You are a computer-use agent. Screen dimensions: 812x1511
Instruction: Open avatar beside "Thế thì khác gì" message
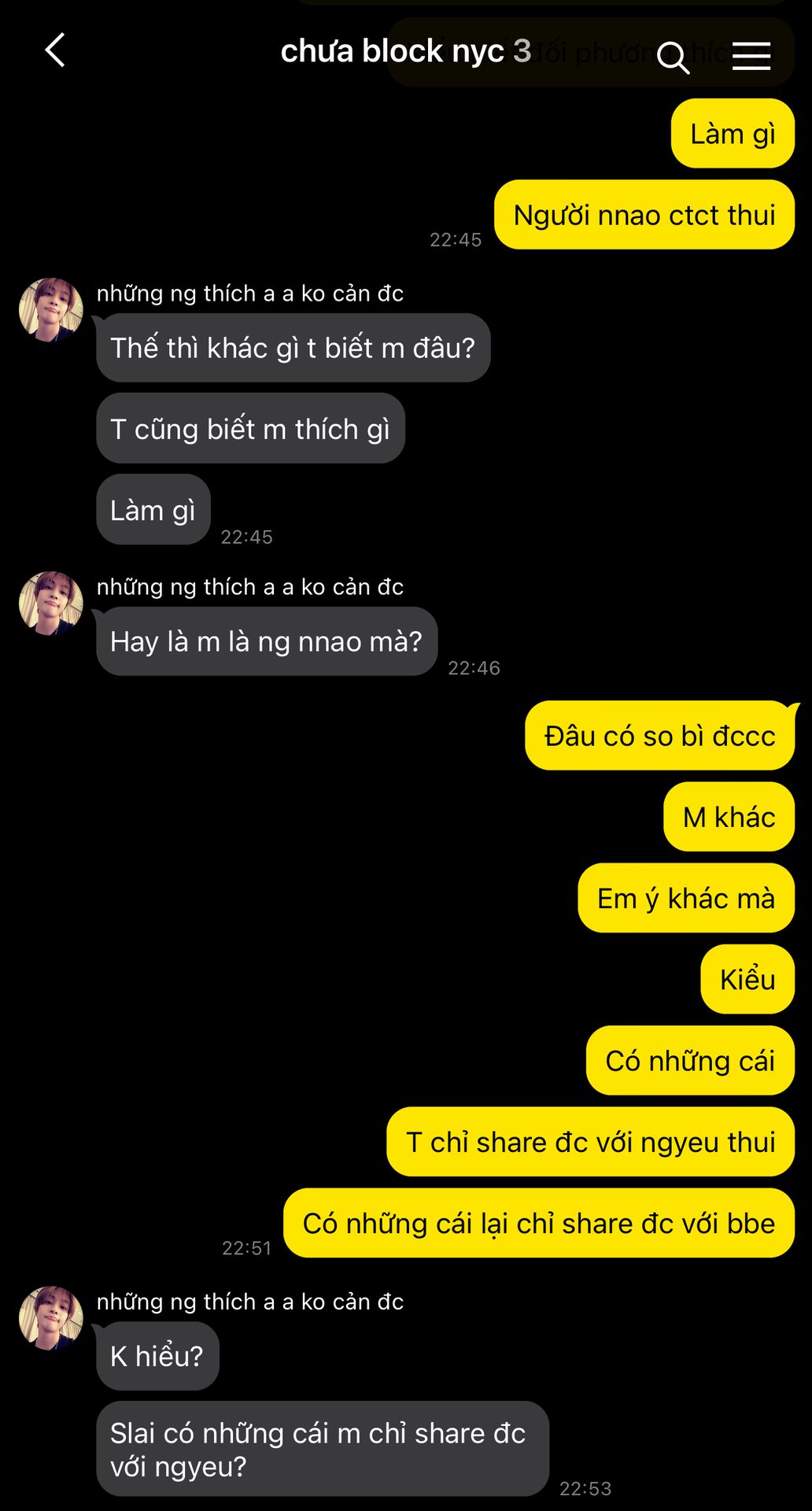[51, 309]
